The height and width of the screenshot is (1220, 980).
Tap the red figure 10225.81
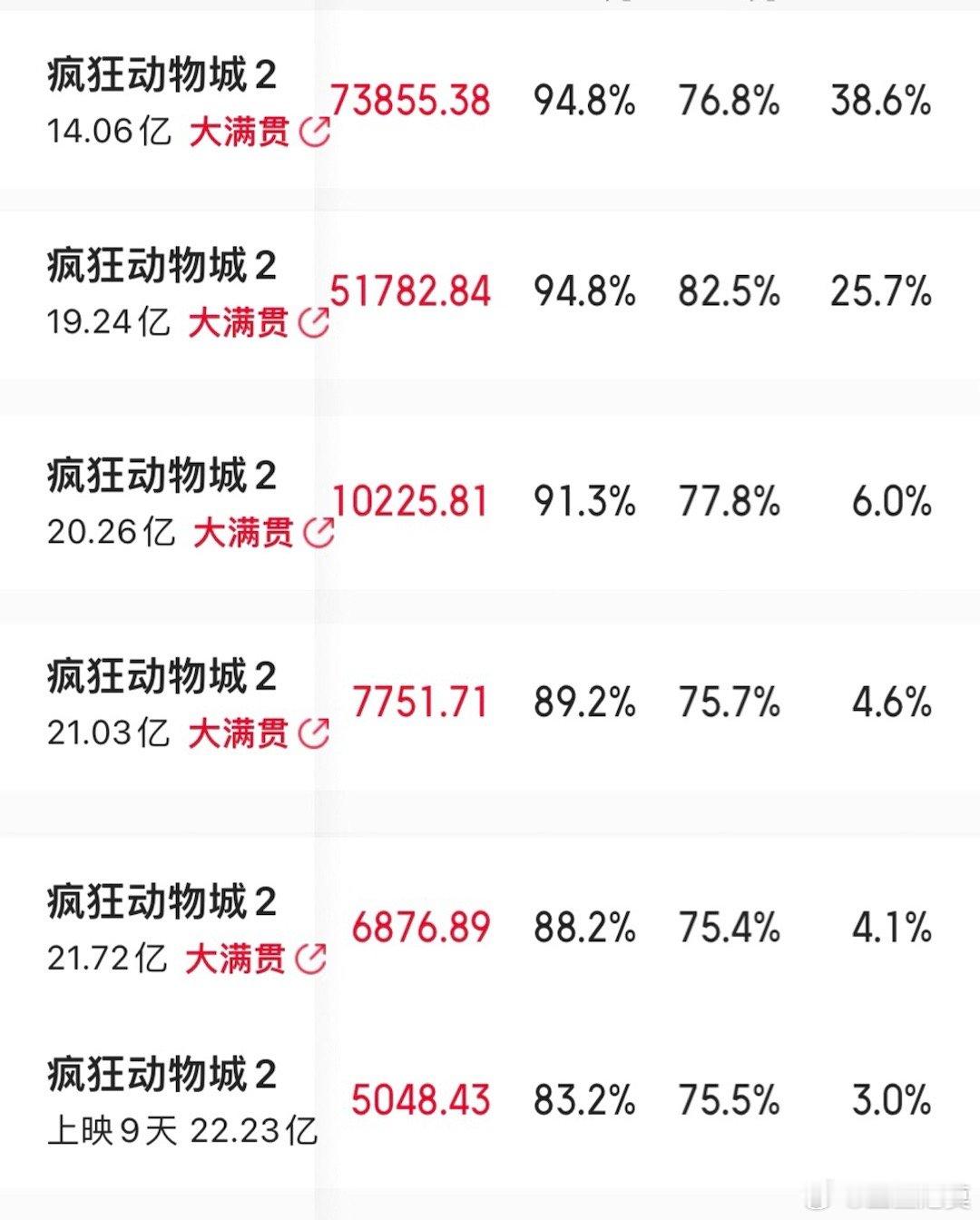410,500
